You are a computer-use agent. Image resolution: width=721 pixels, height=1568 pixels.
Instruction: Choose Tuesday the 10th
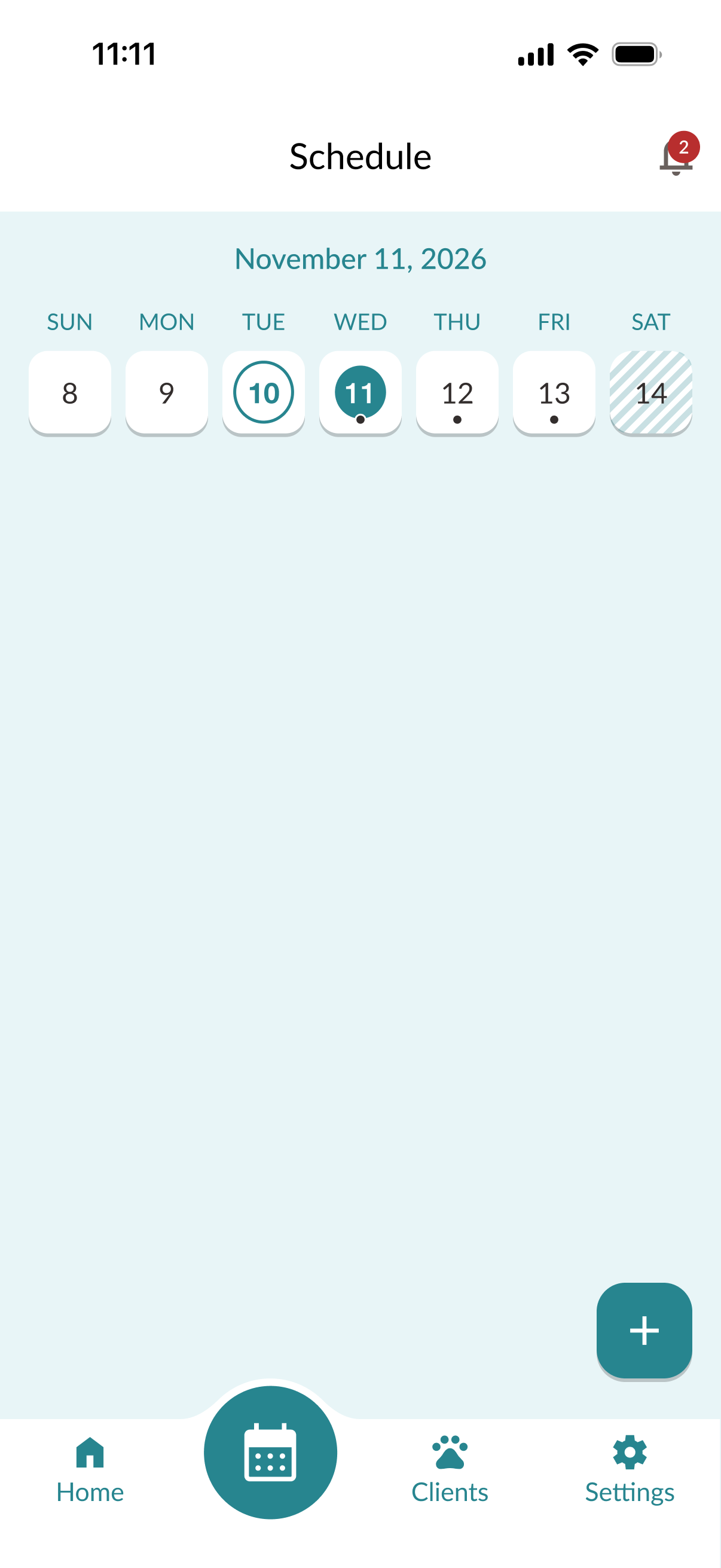tap(264, 393)
